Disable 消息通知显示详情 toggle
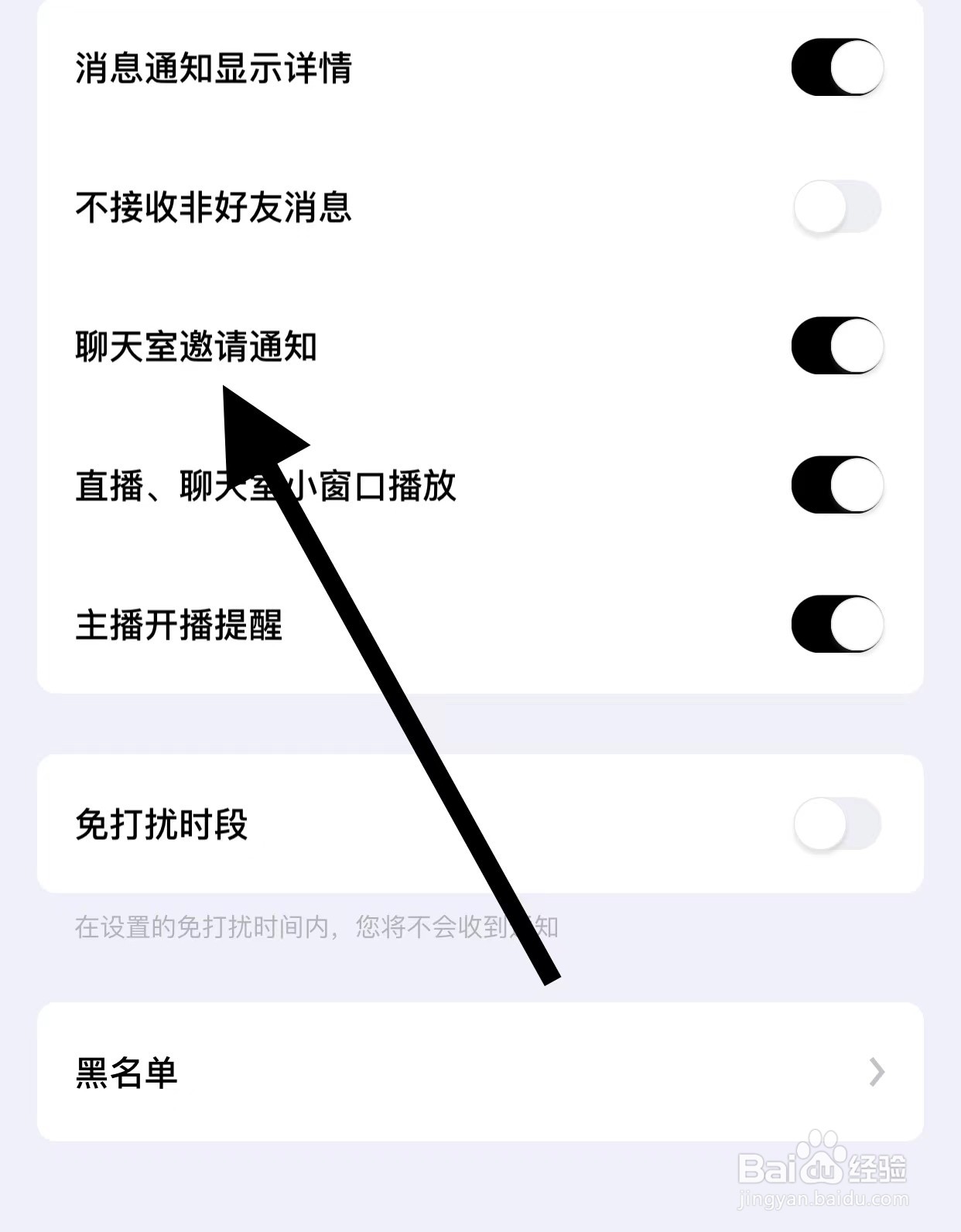961x1232 pixels. point(840,68)
